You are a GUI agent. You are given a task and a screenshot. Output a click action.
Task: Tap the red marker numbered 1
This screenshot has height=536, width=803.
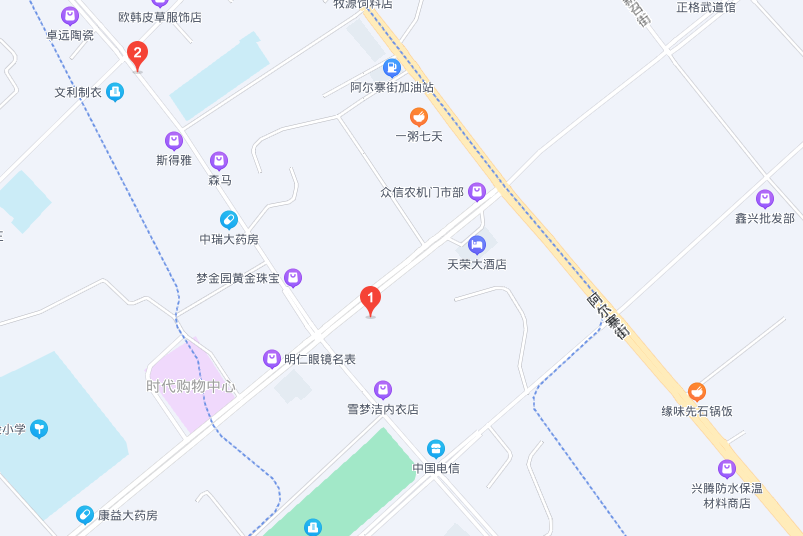(370, 299)
